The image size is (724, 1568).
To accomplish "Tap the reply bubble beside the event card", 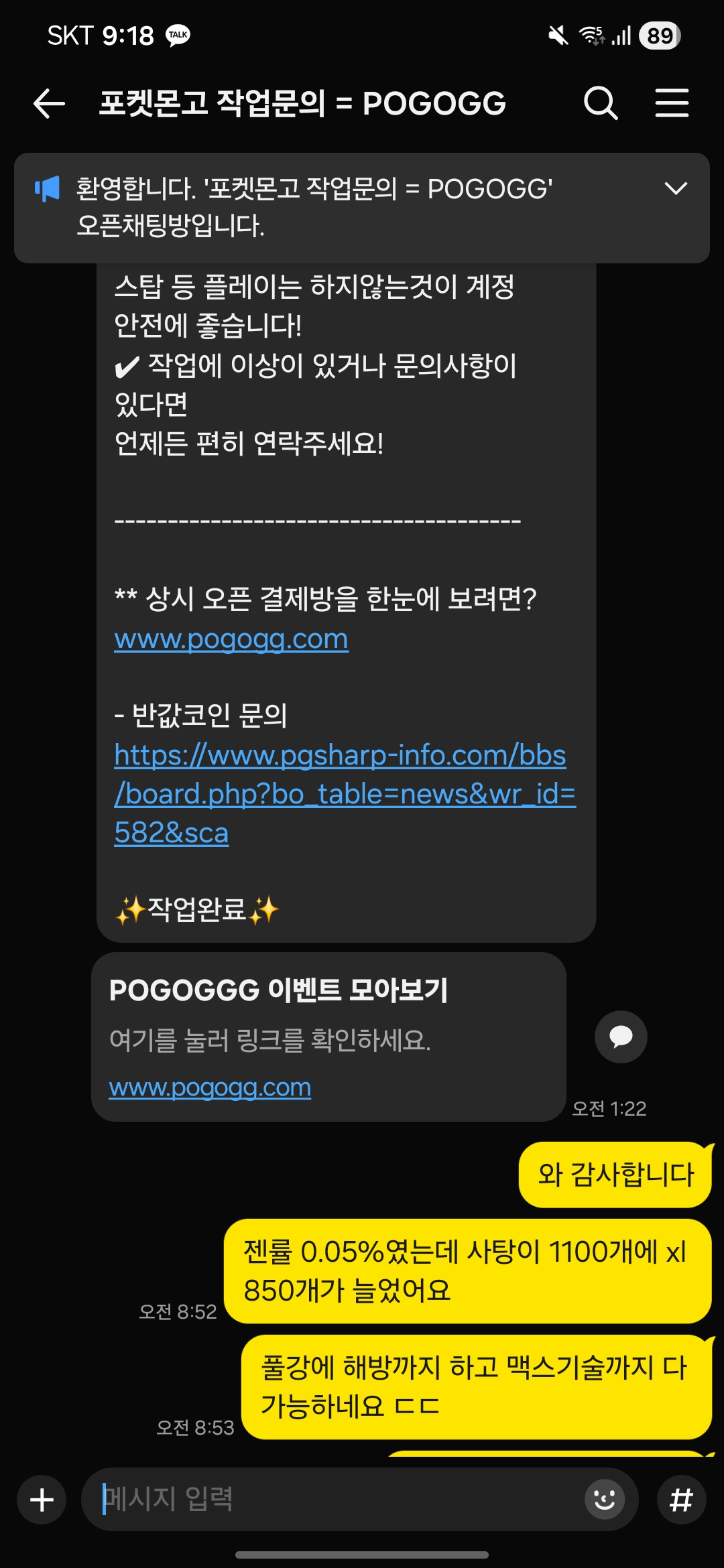I will 621,1037.
